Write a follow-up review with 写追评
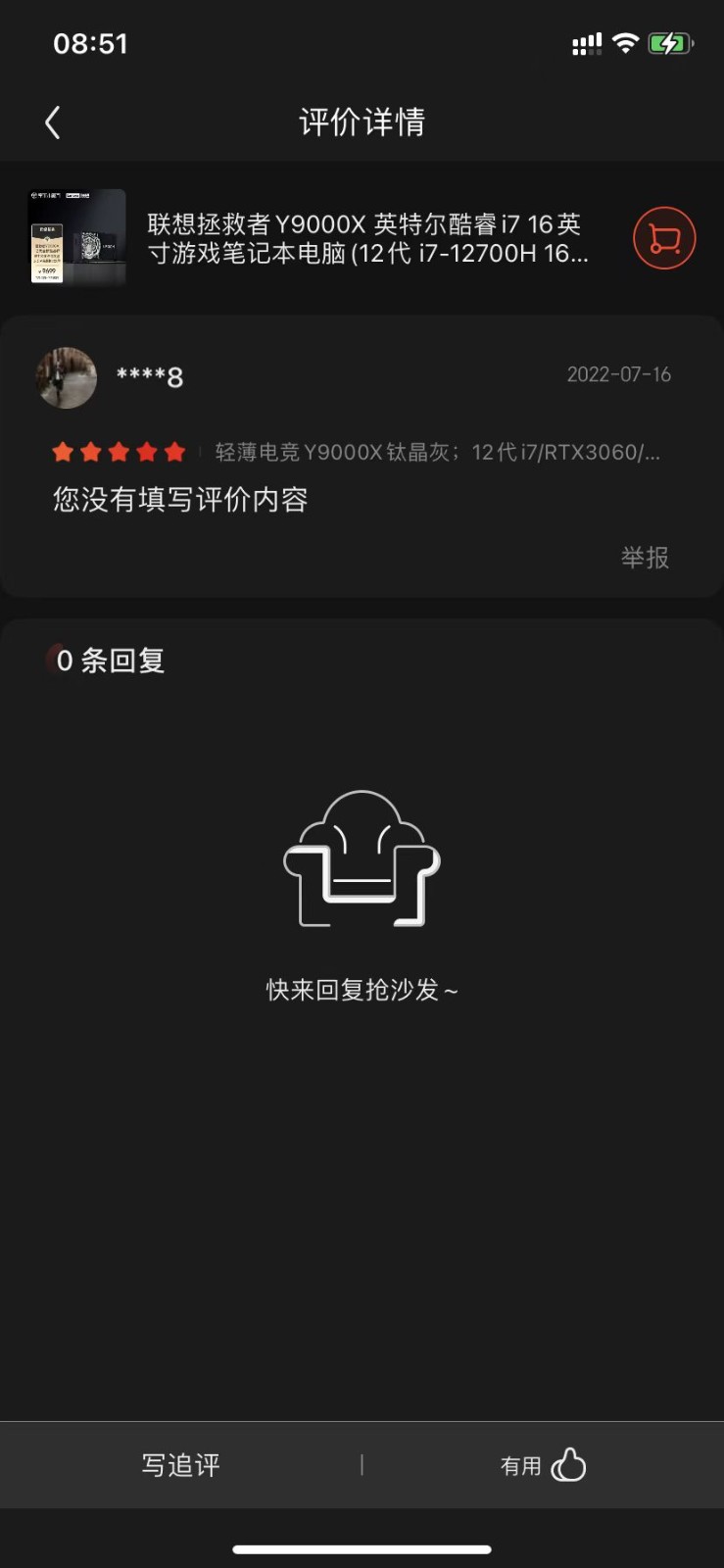 click(x=180, y=1465)
